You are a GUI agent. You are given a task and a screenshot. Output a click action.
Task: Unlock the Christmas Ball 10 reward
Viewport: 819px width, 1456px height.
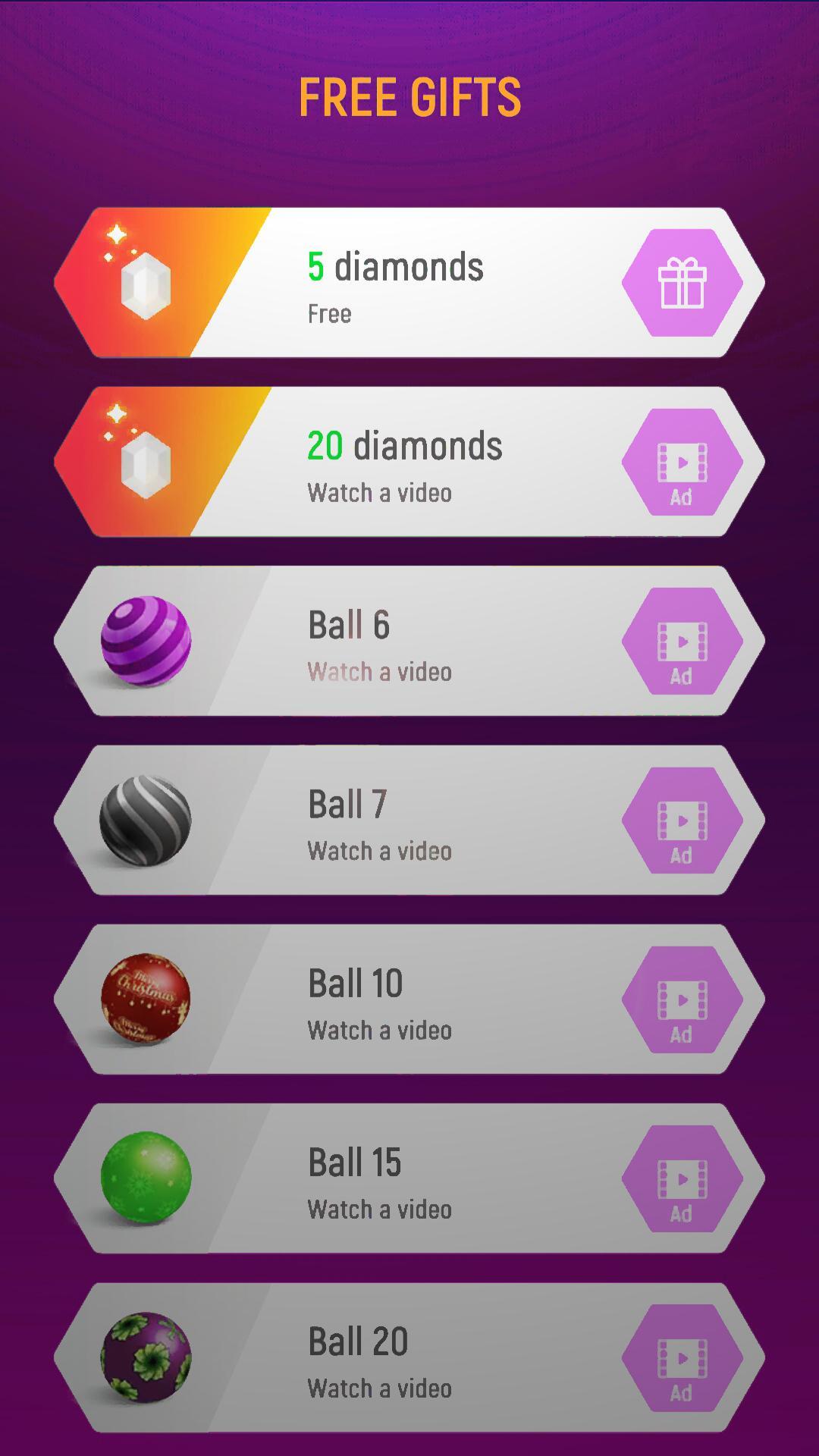coord(682,999)
